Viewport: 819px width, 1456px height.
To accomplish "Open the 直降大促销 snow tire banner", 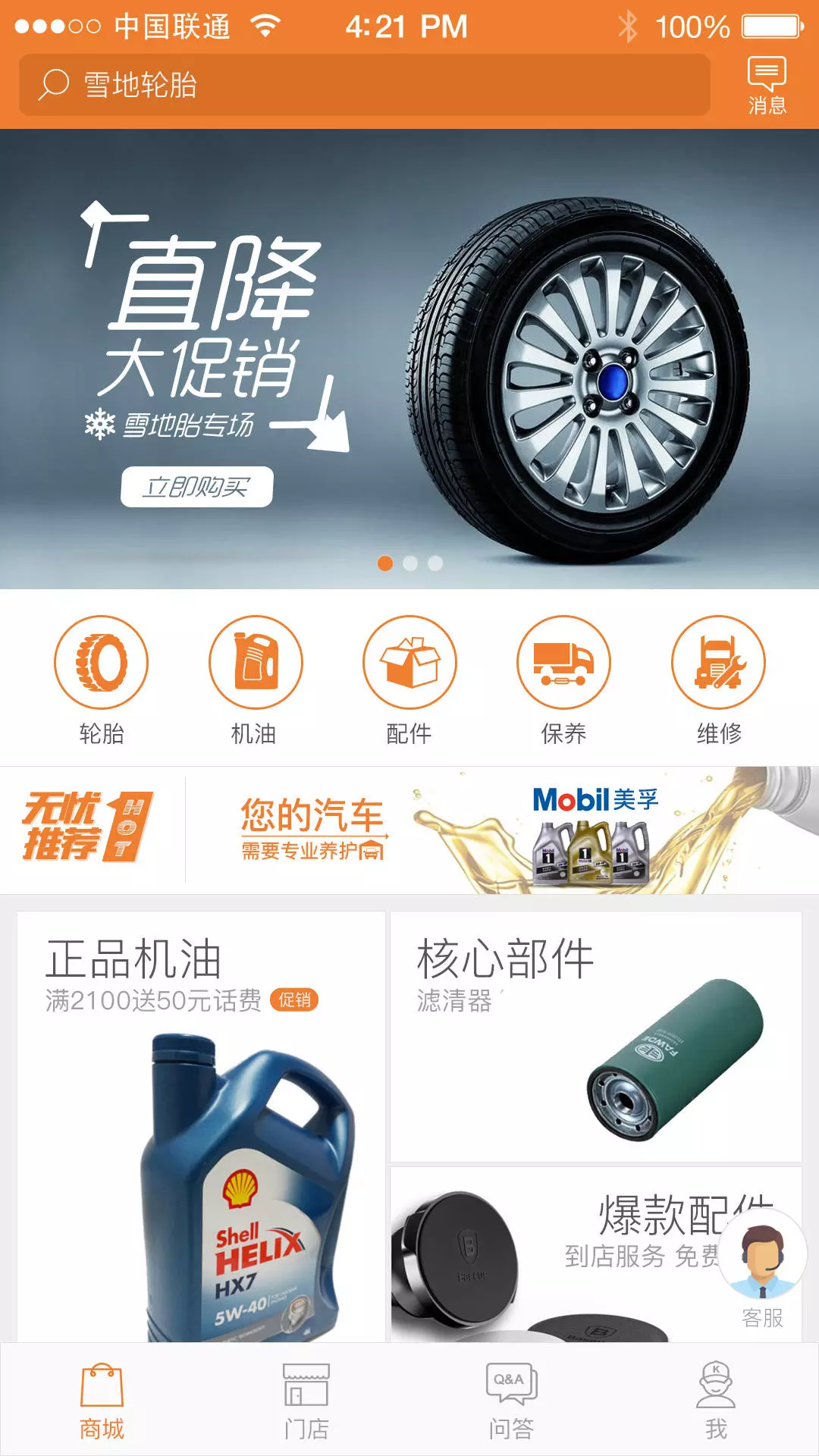I will [x=409, y=359].
